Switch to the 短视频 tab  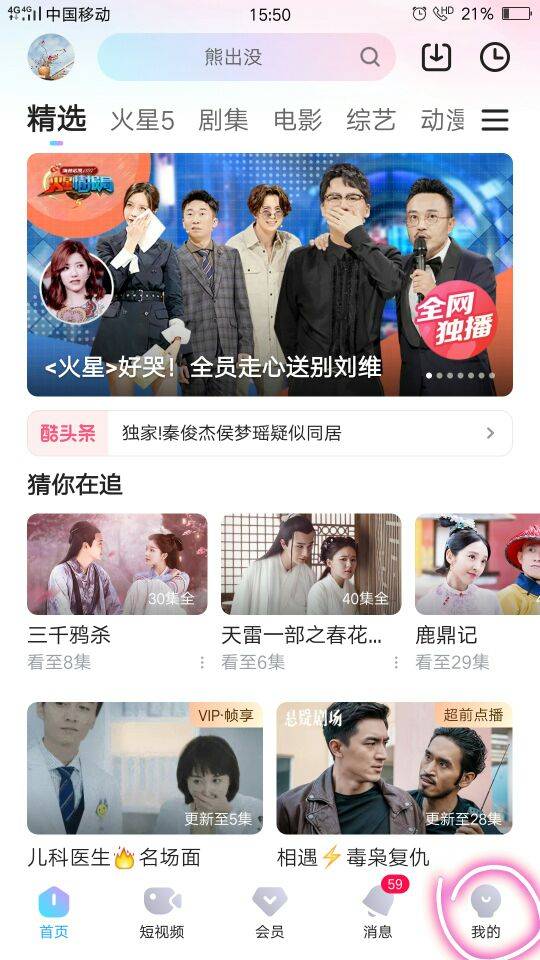tap(162, 913)
